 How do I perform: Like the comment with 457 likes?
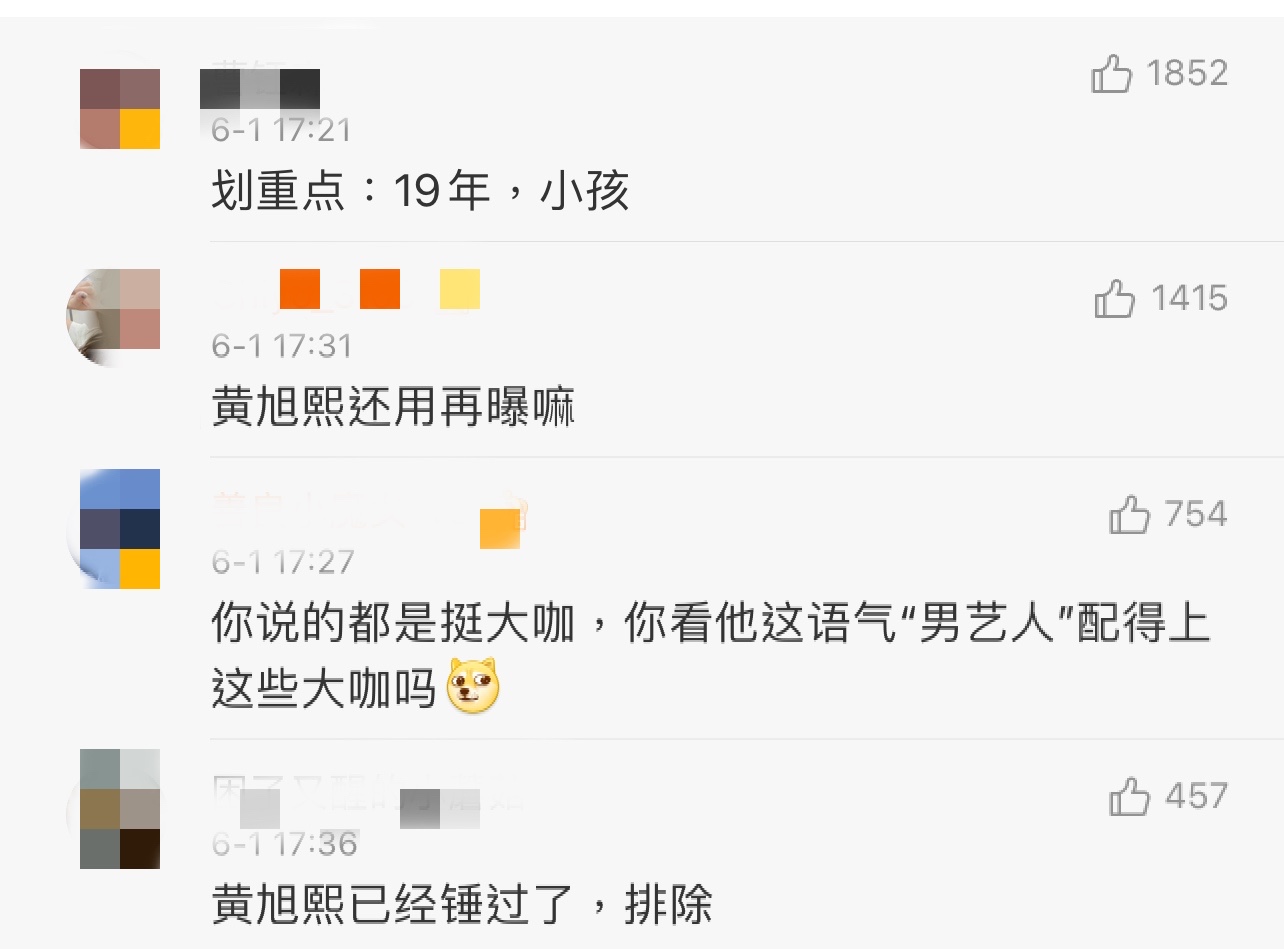pos(1130,797)
